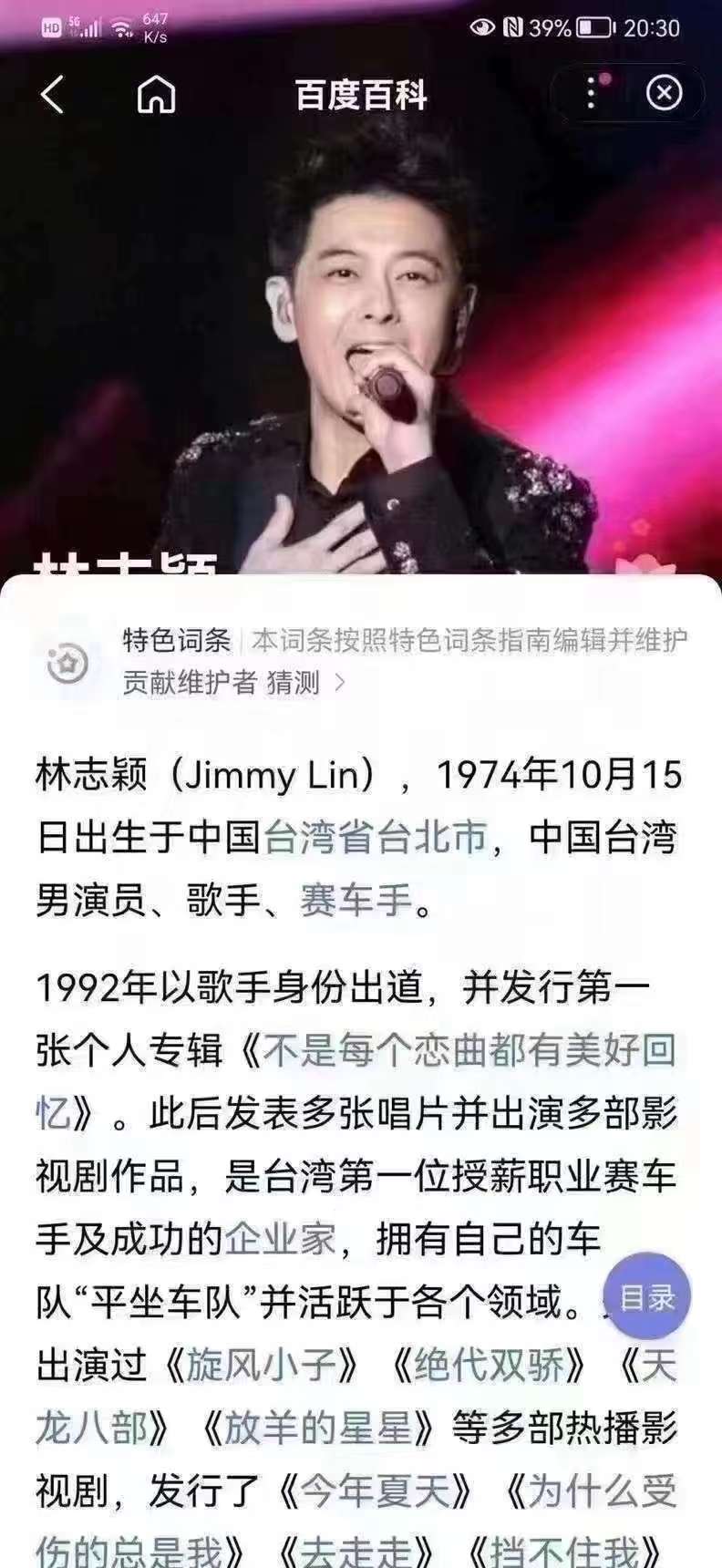Image resolution: width=722 pixels, height=1568 pixels.
Task: Open the 去走走 link
Action: [356, 1550]
